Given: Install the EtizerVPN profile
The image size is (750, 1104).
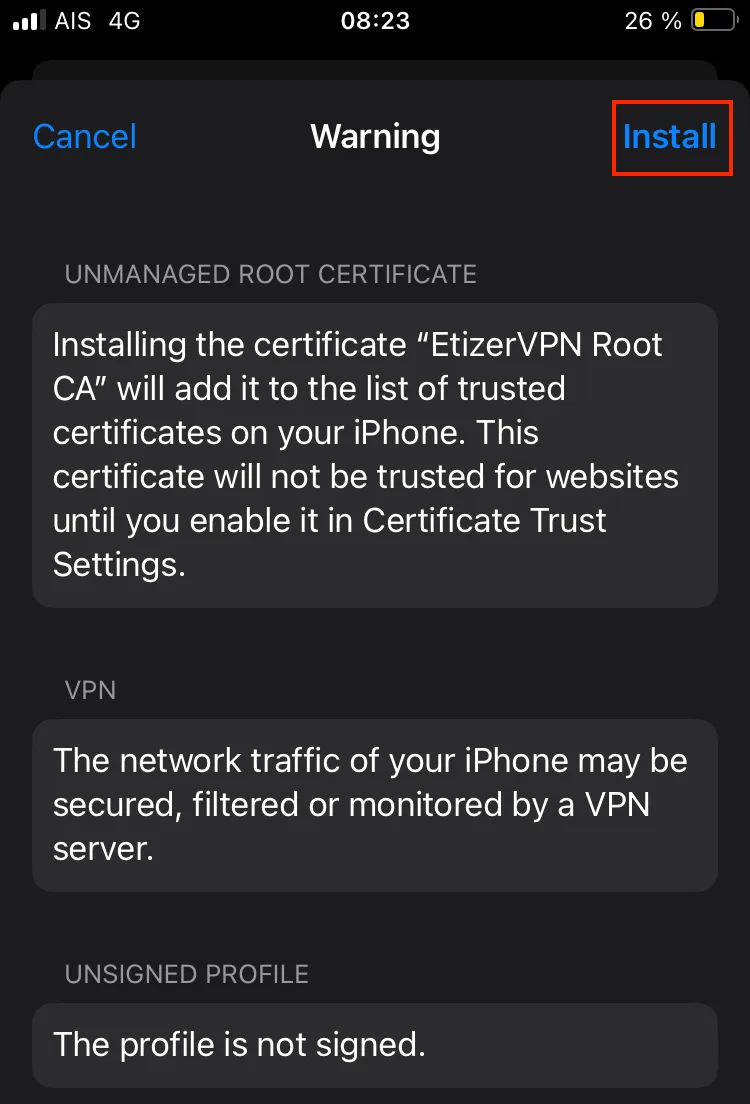Looking at the screenshot, I should 669,136.
